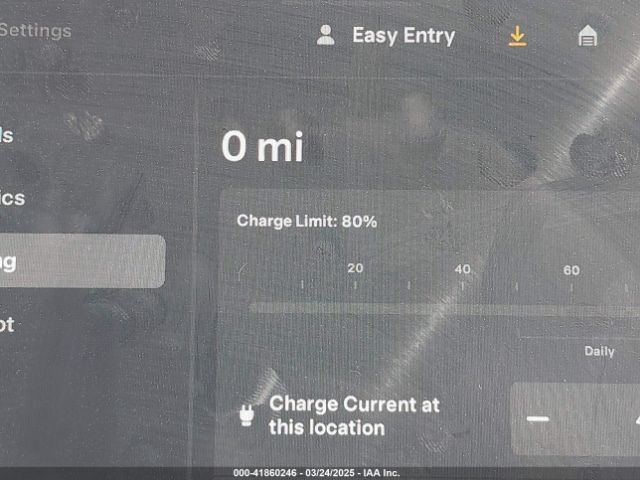The height and width of the screenshot is (480, 640).
Task: Open the HomeLink garage icon
Action: click(x=588, y=36)
